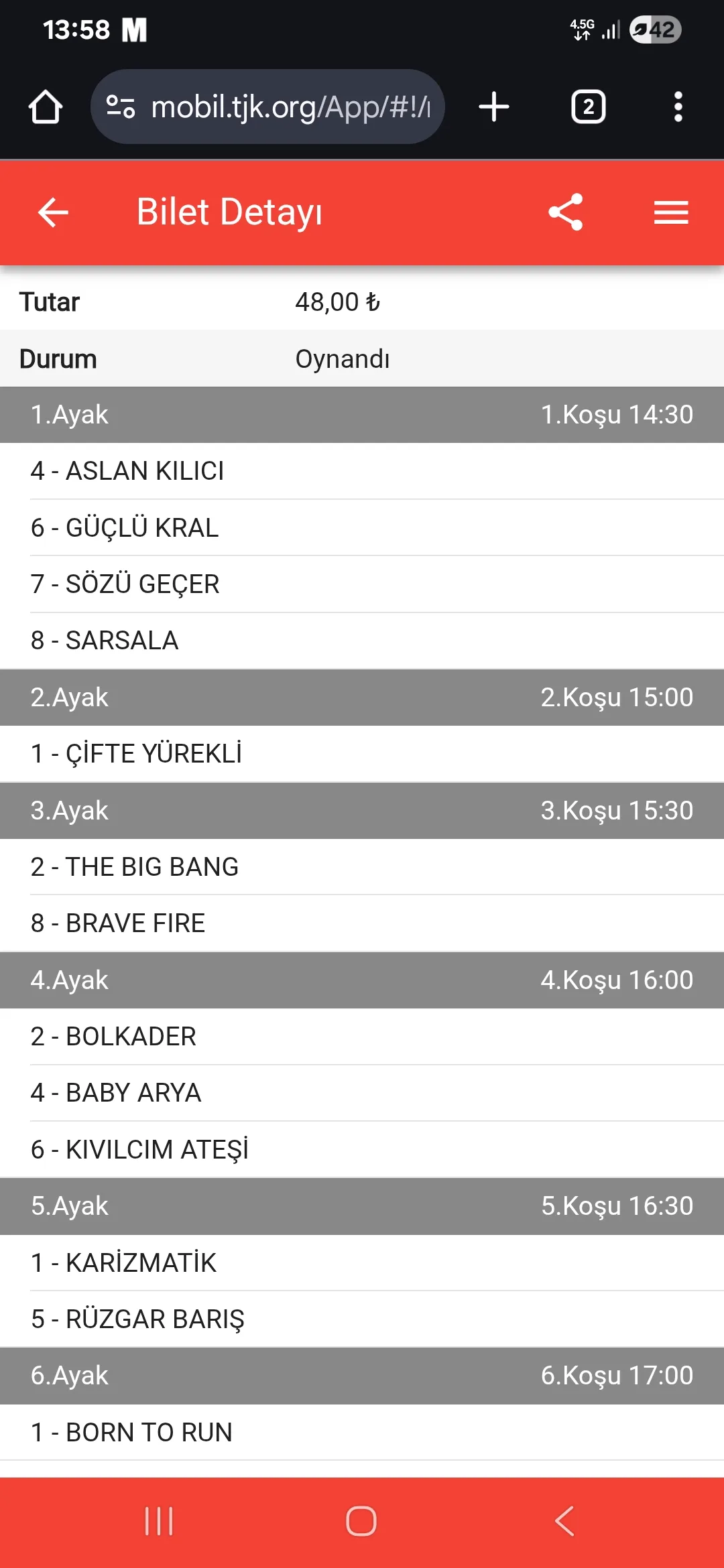
Task: Open recent apps from navigation bar
Action: (x=159, y=1520)
